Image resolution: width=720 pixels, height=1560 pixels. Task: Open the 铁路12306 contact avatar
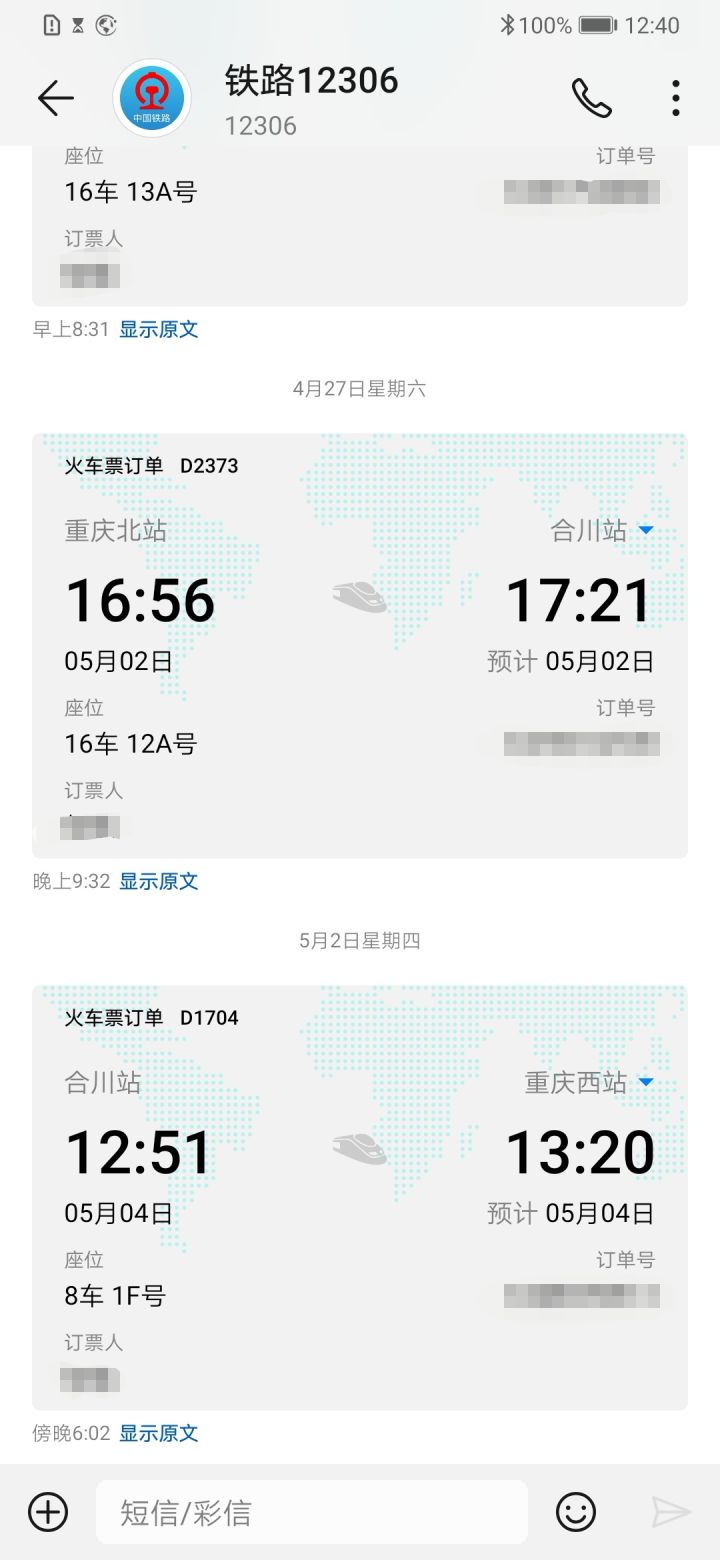coord(154,98)
